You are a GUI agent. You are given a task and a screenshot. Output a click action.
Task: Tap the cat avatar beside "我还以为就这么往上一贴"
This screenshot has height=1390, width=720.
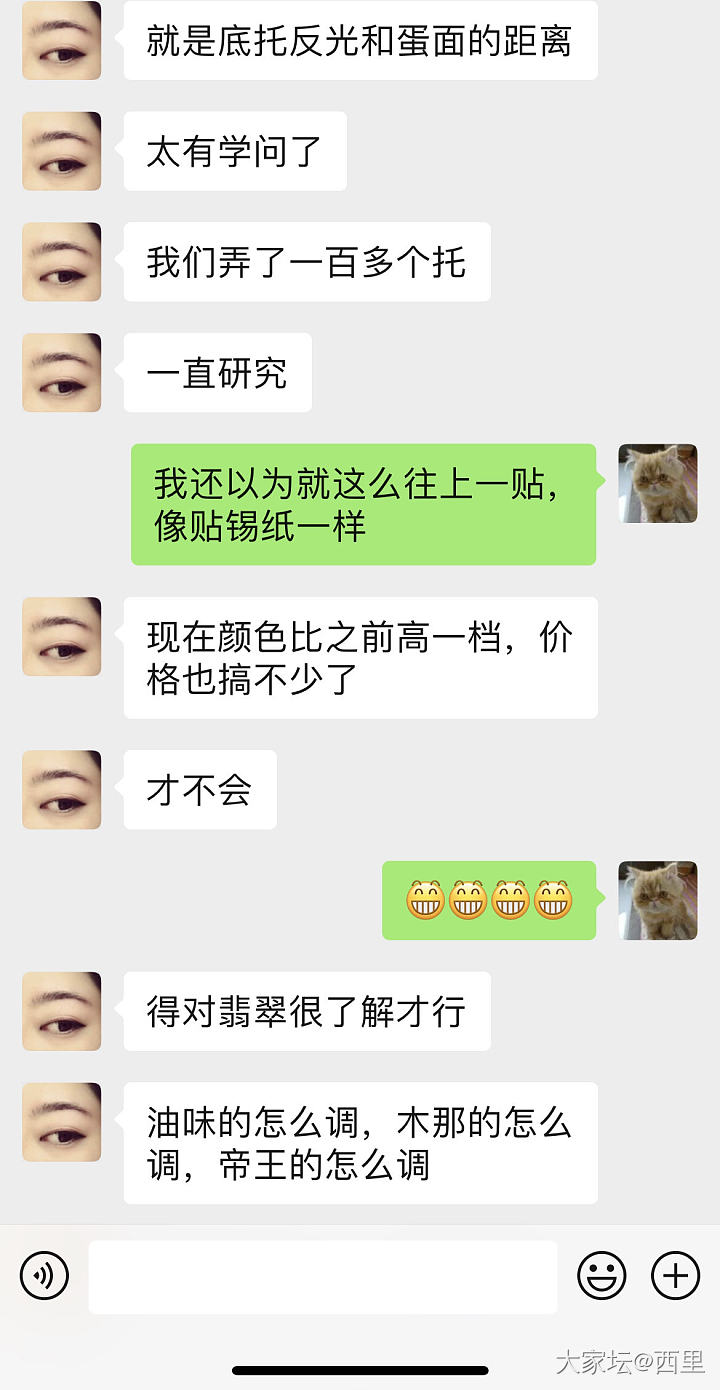657,484
